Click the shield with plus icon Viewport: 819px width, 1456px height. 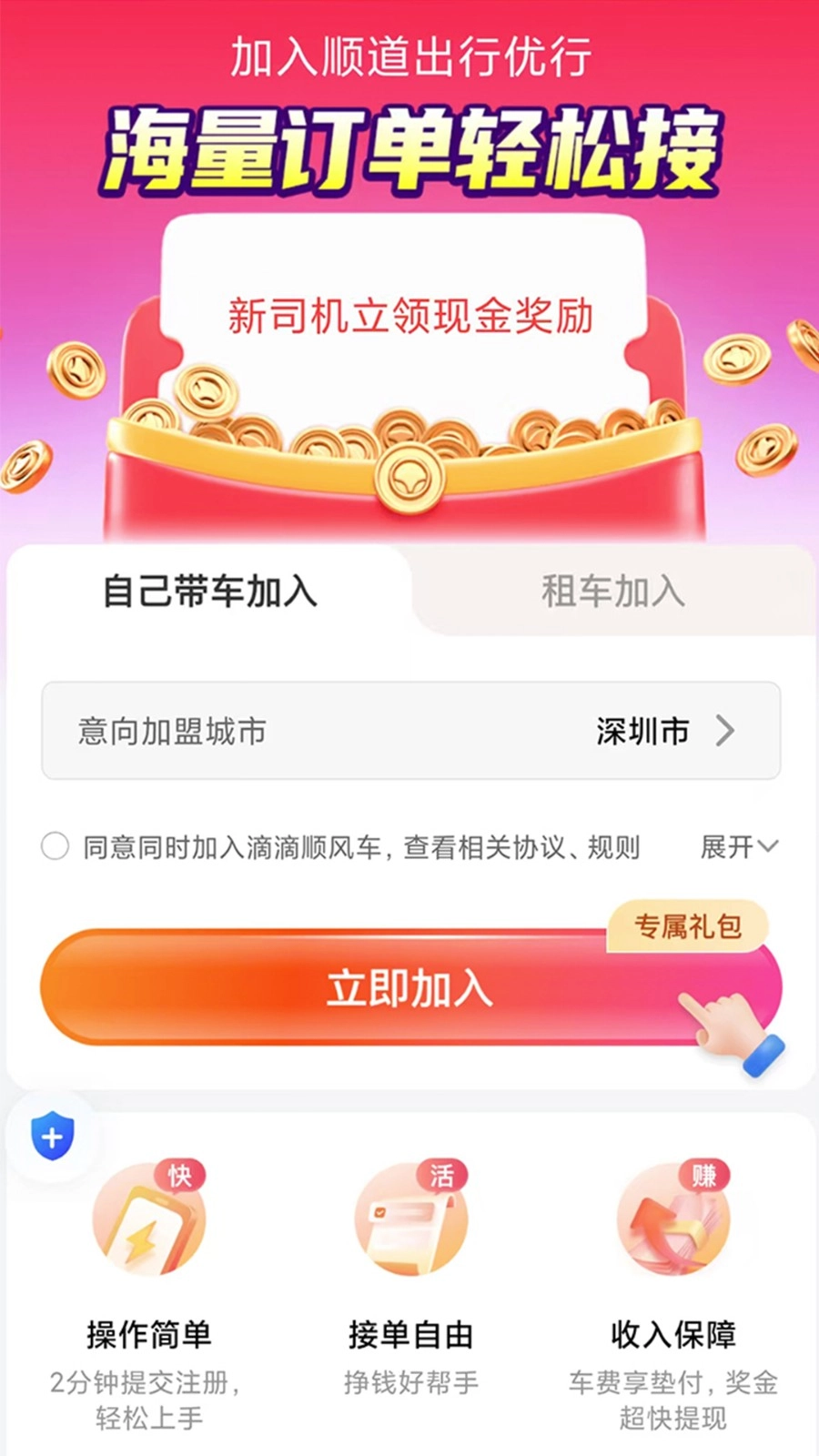point(51,1135)
